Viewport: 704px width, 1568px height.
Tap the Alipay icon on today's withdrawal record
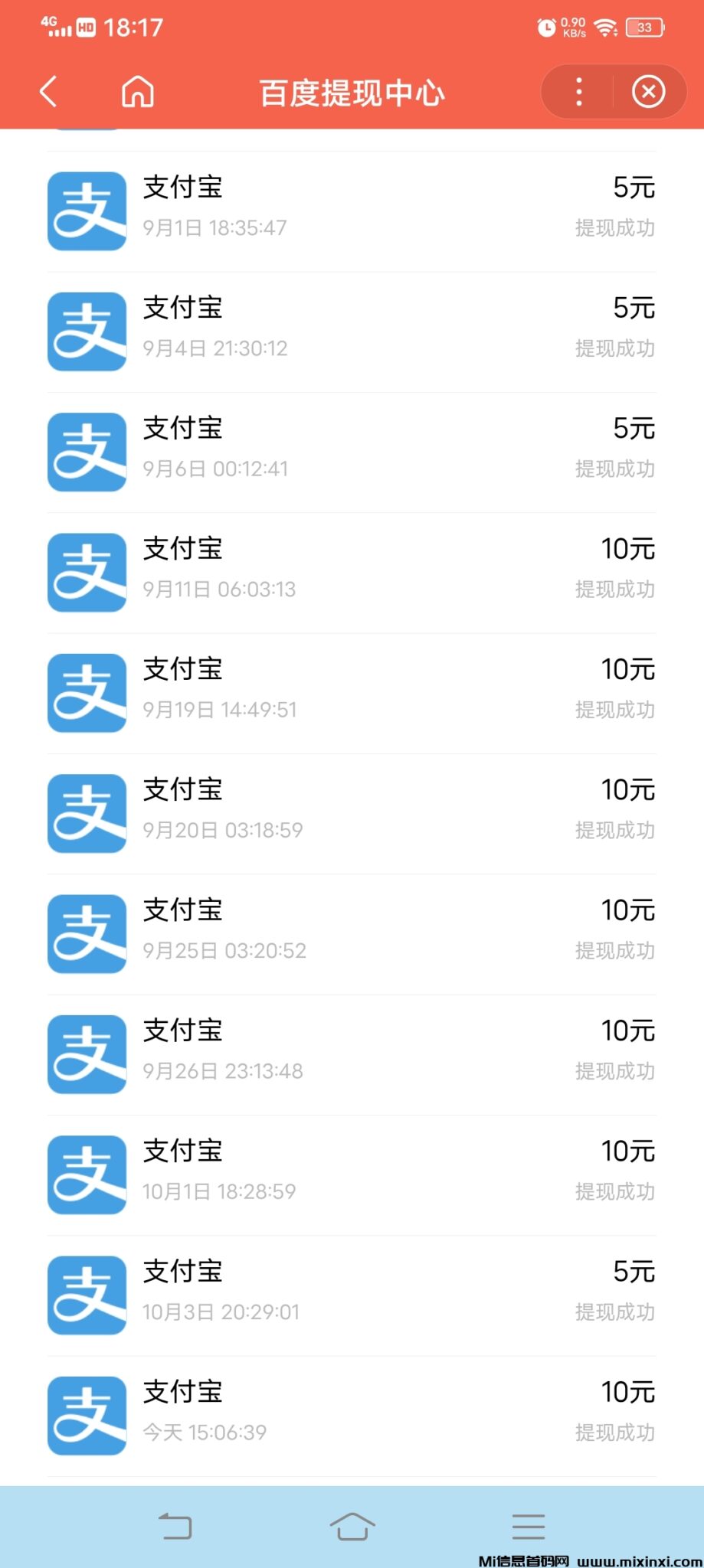click(x=86, y=1415)
